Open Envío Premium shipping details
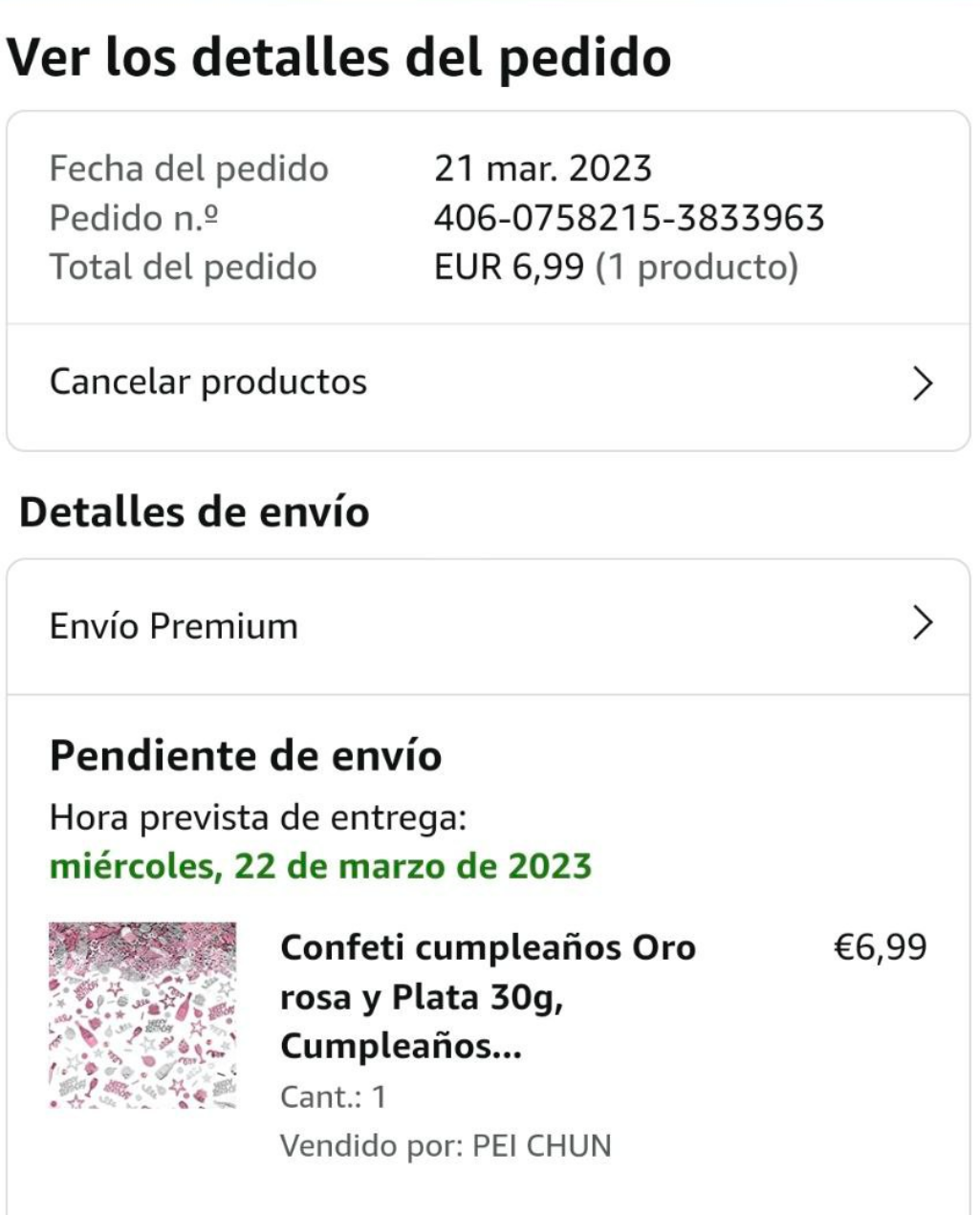980x1215 pixels. pyautogui.click(x=488, y=626)
